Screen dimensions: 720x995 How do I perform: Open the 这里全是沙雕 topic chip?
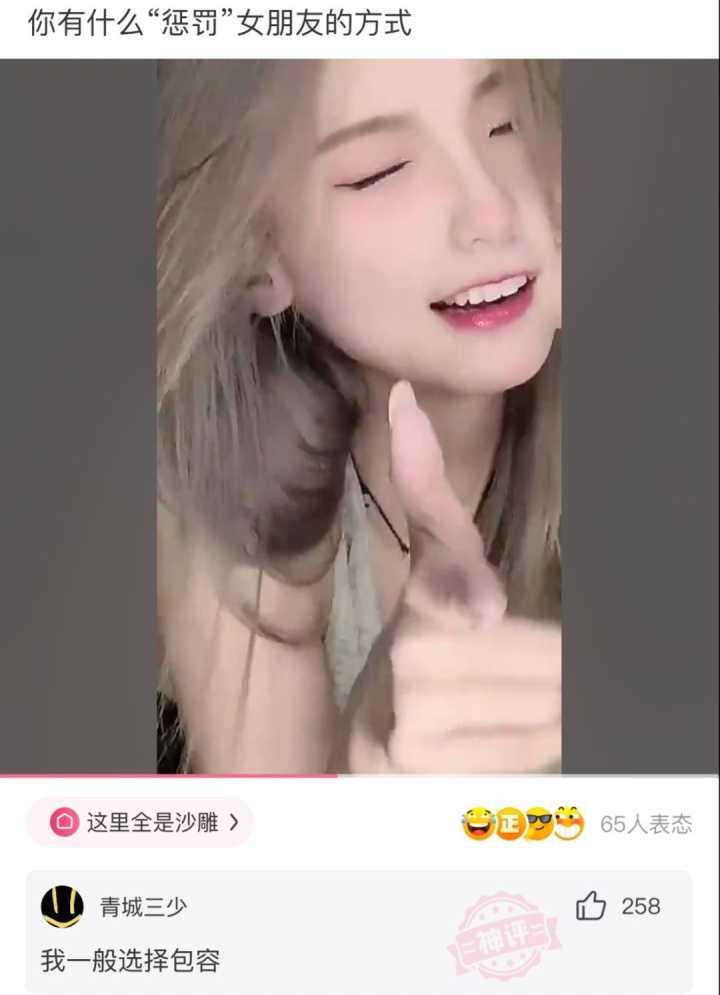[140, 822]
